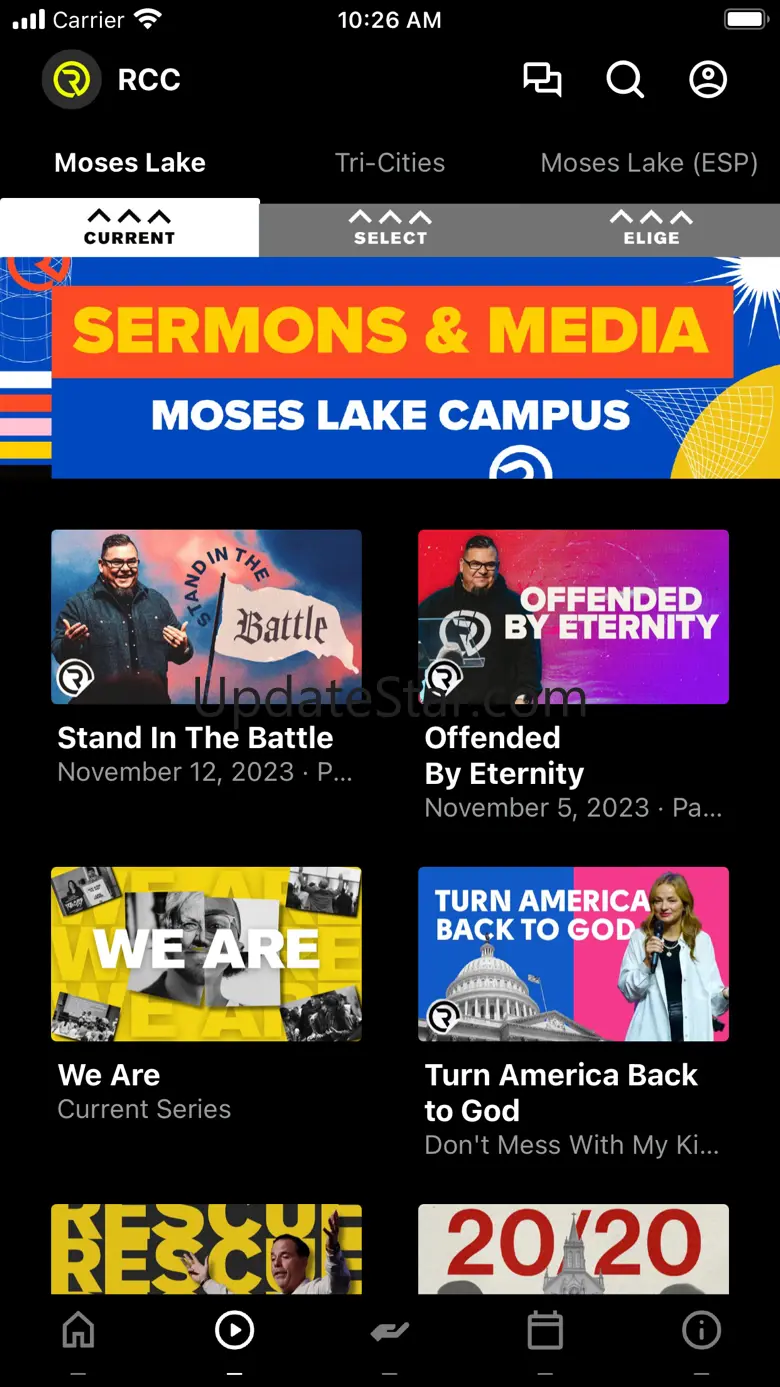The height and width of the screenshot is (1387, 780).
Task: Open the handshake tab in bottom bar
Action: tap(390, 1331)
